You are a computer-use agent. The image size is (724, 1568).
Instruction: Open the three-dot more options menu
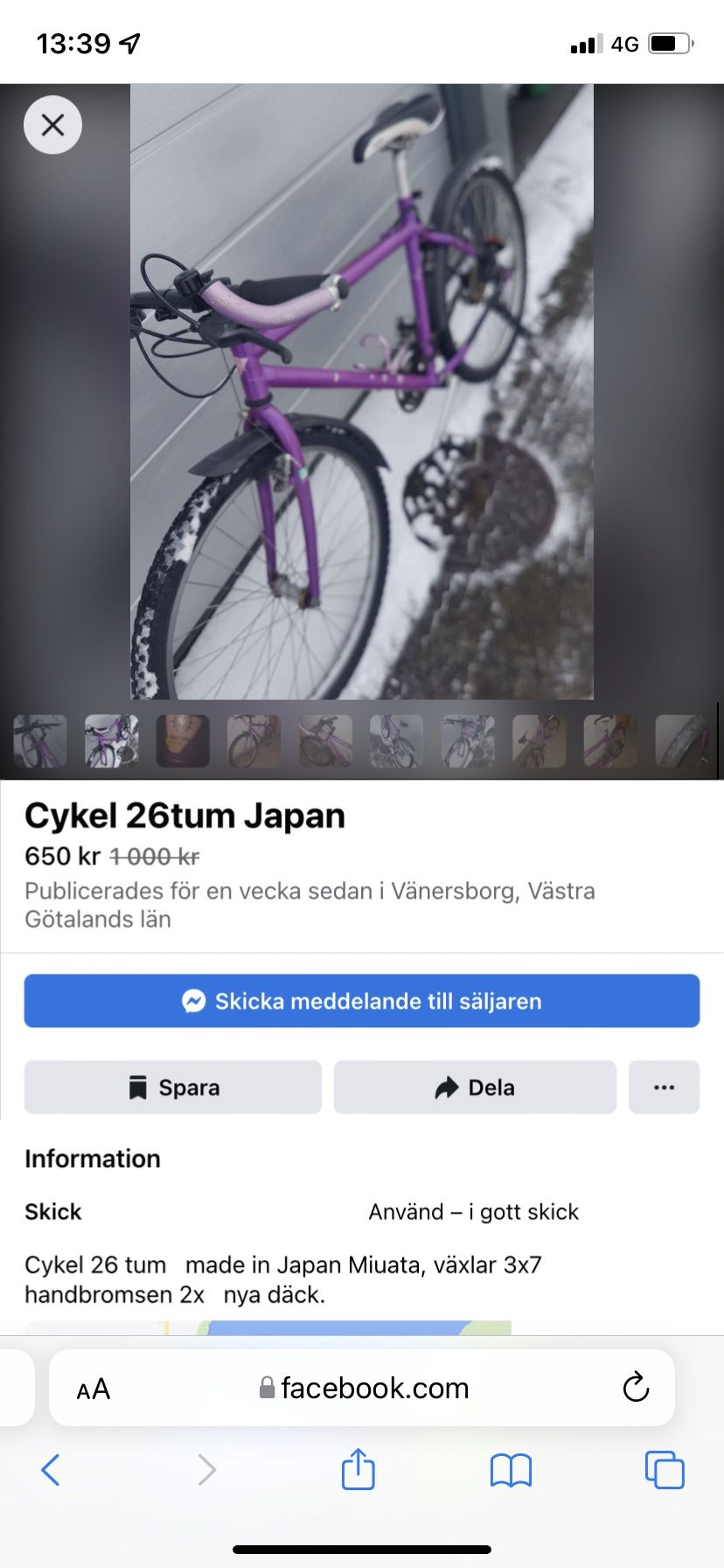[x=664, y=1087]
